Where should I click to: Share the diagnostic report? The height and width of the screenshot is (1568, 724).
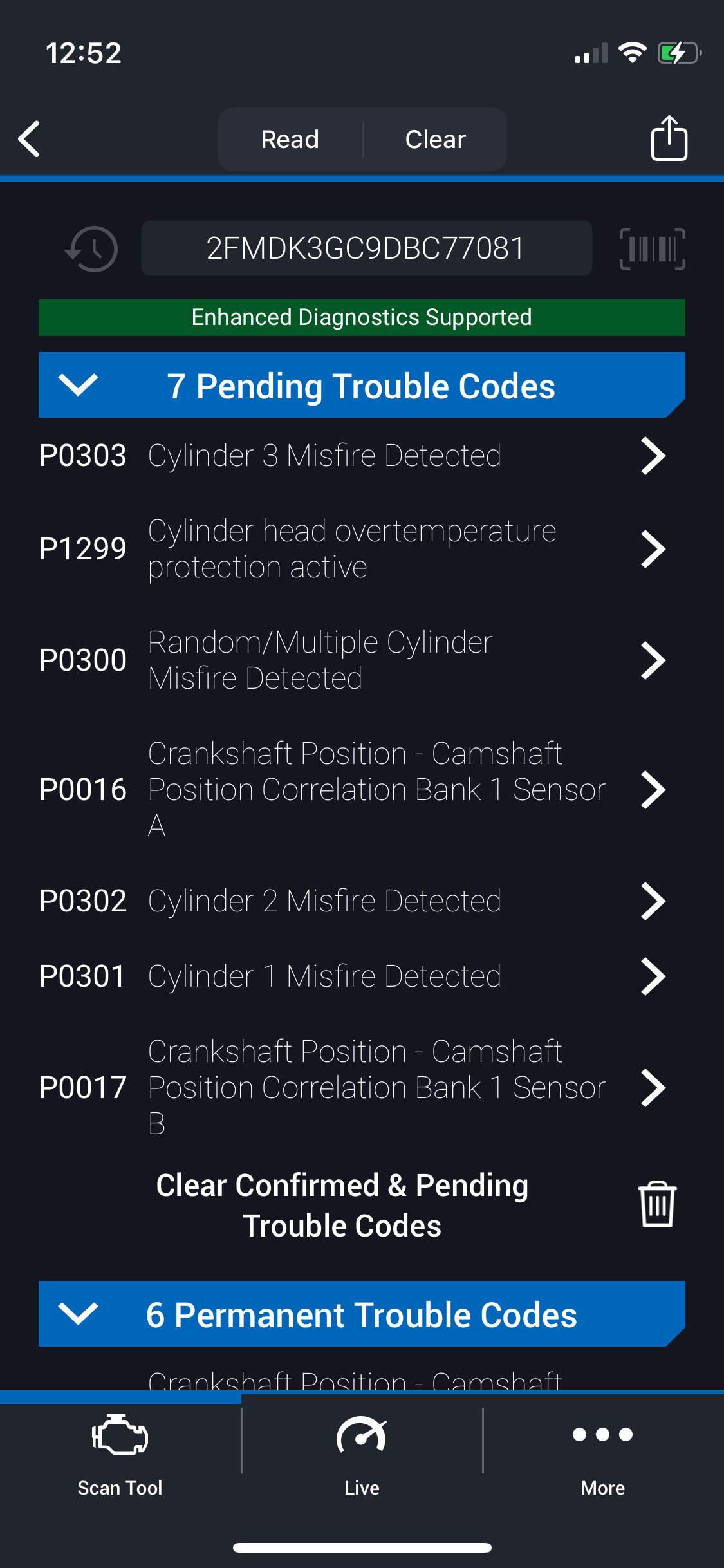[x=669, y=138]
